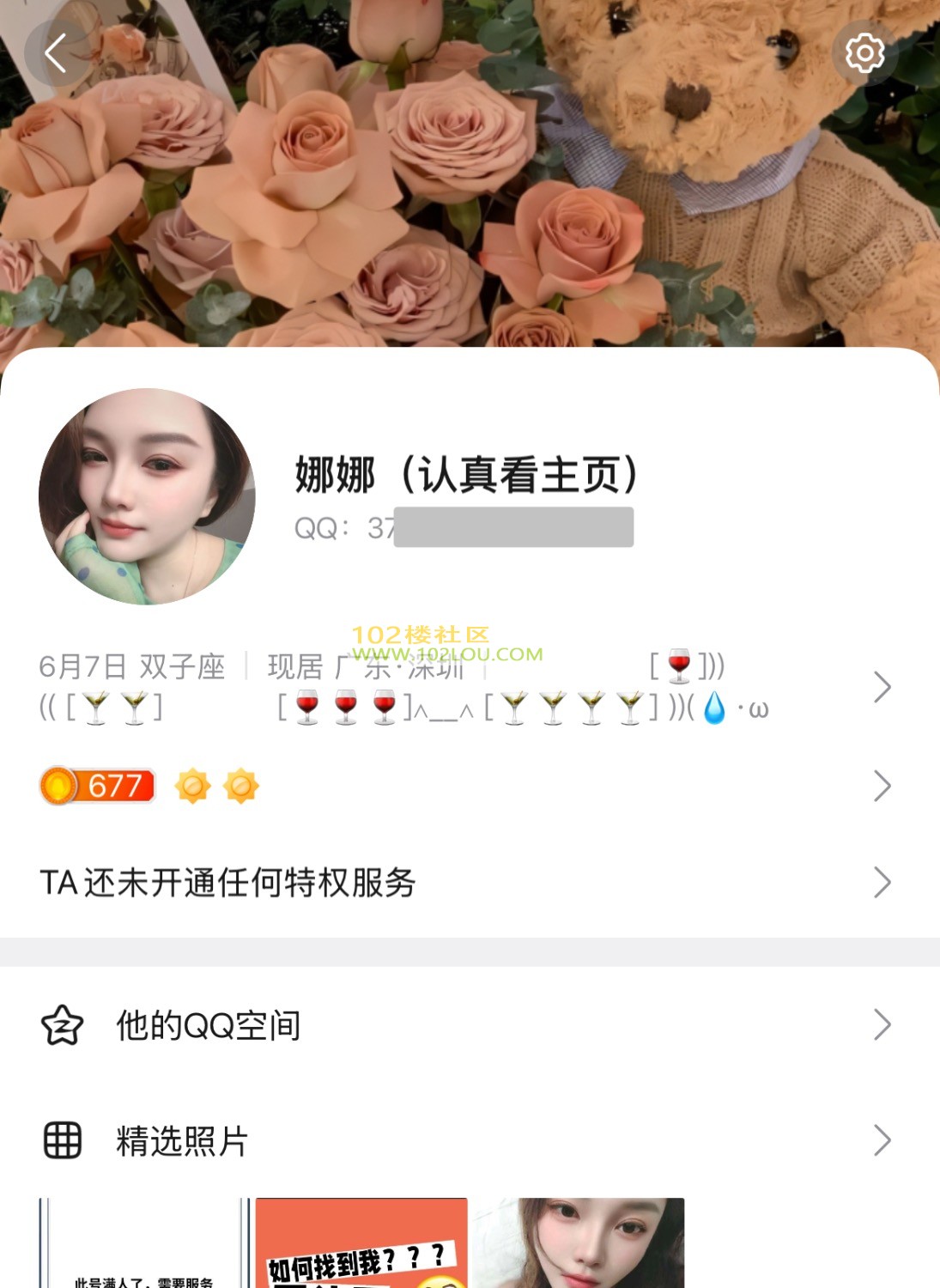Open TA还未开通任何特权服务 row

882,882
